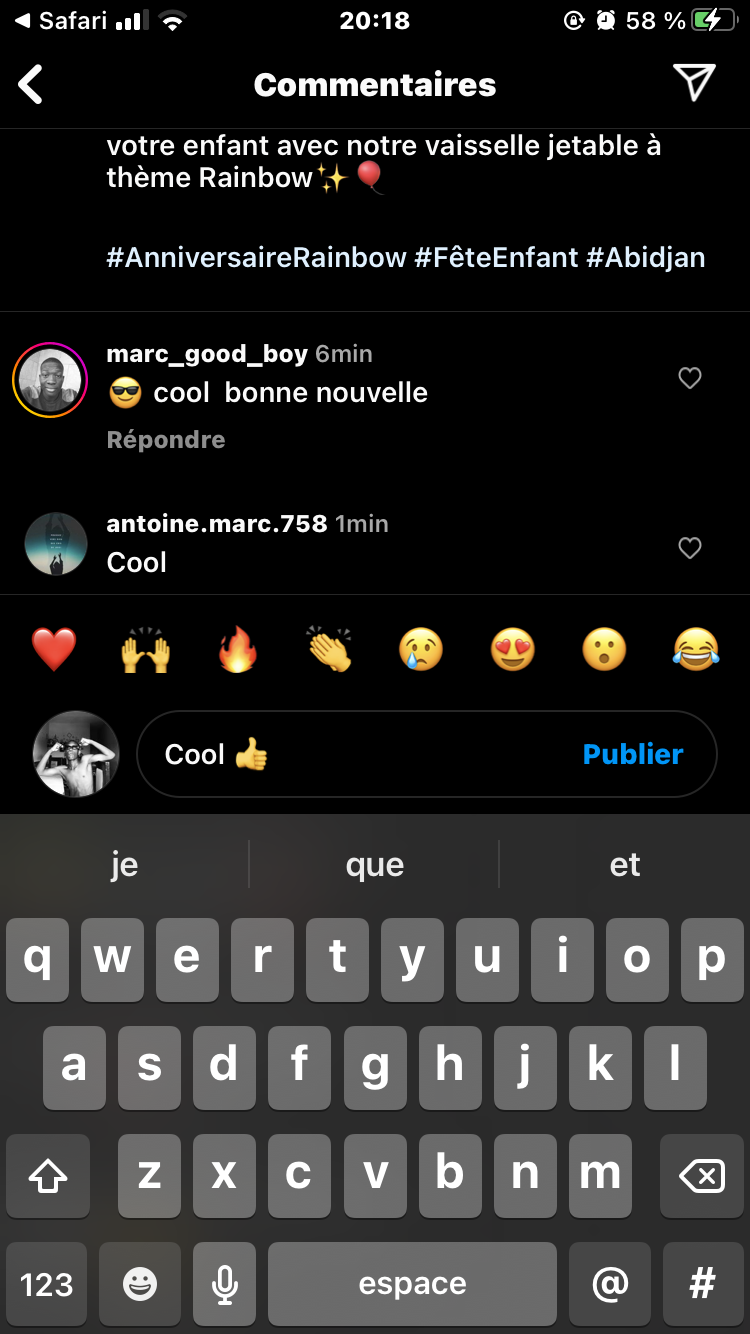Add the red heart emoji reaction
Screen dimensions: 750x1334
[54, 650]
